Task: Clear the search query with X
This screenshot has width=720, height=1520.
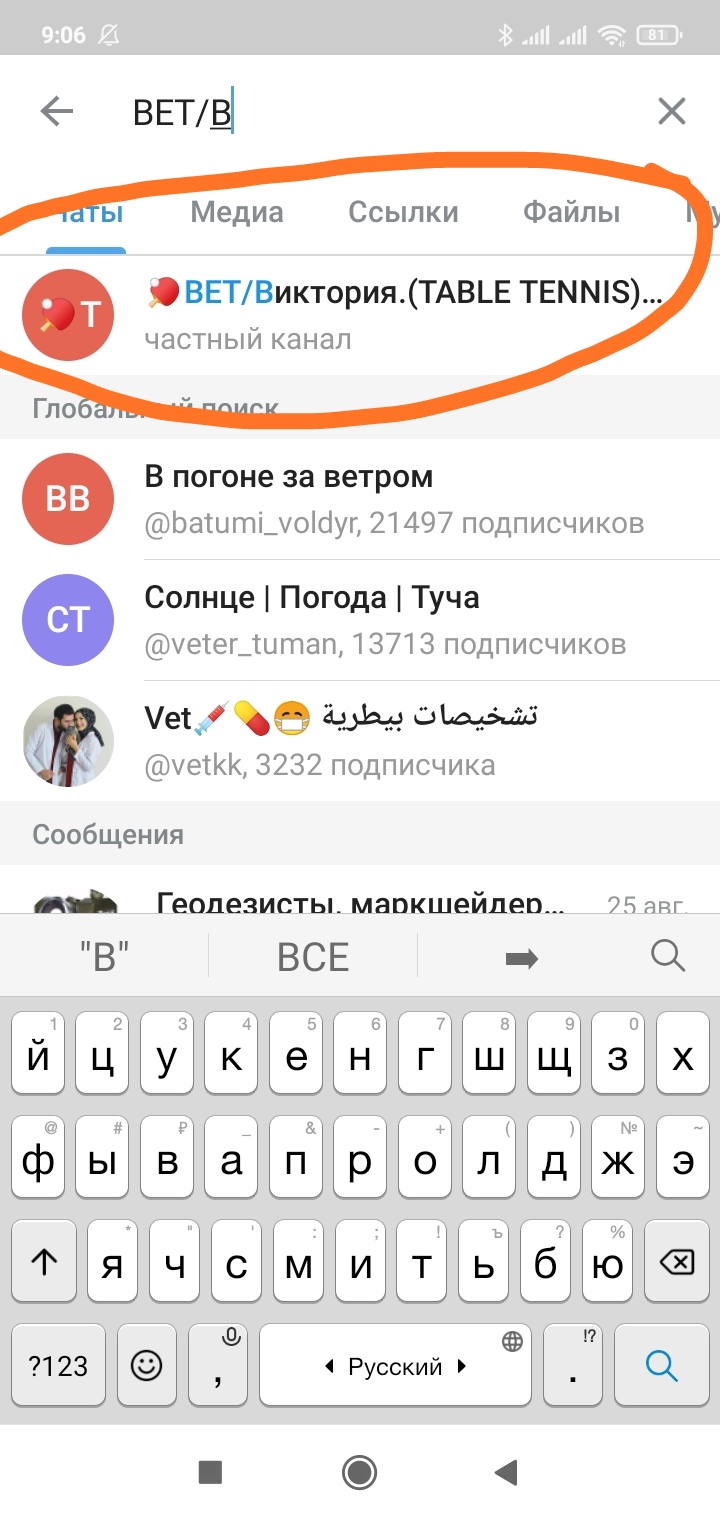Action: tap(672, 112)
